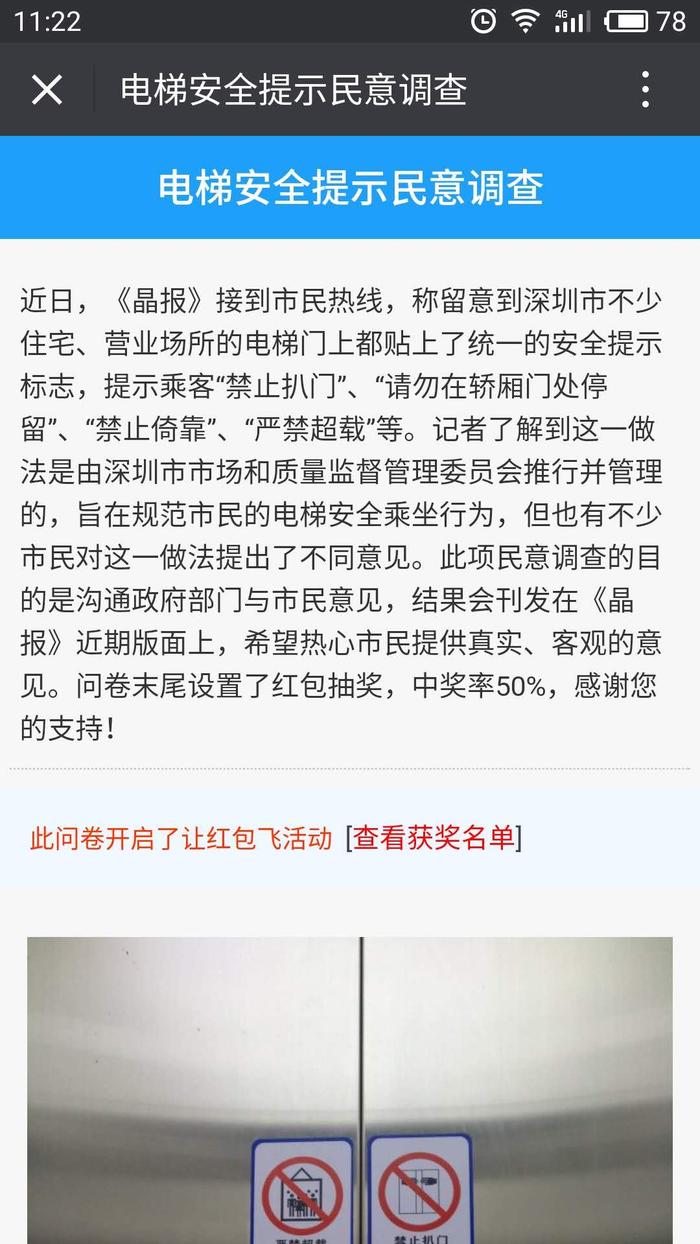Open the 查看获奖名单 winners list link
700x1244 pixels.
click(x=433, y=838)
